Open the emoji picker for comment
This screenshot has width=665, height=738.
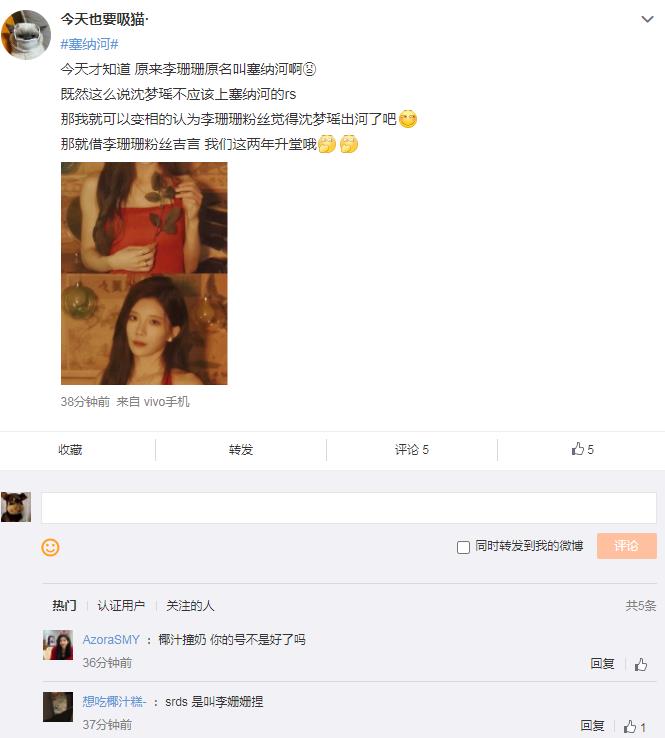[50, 547]
